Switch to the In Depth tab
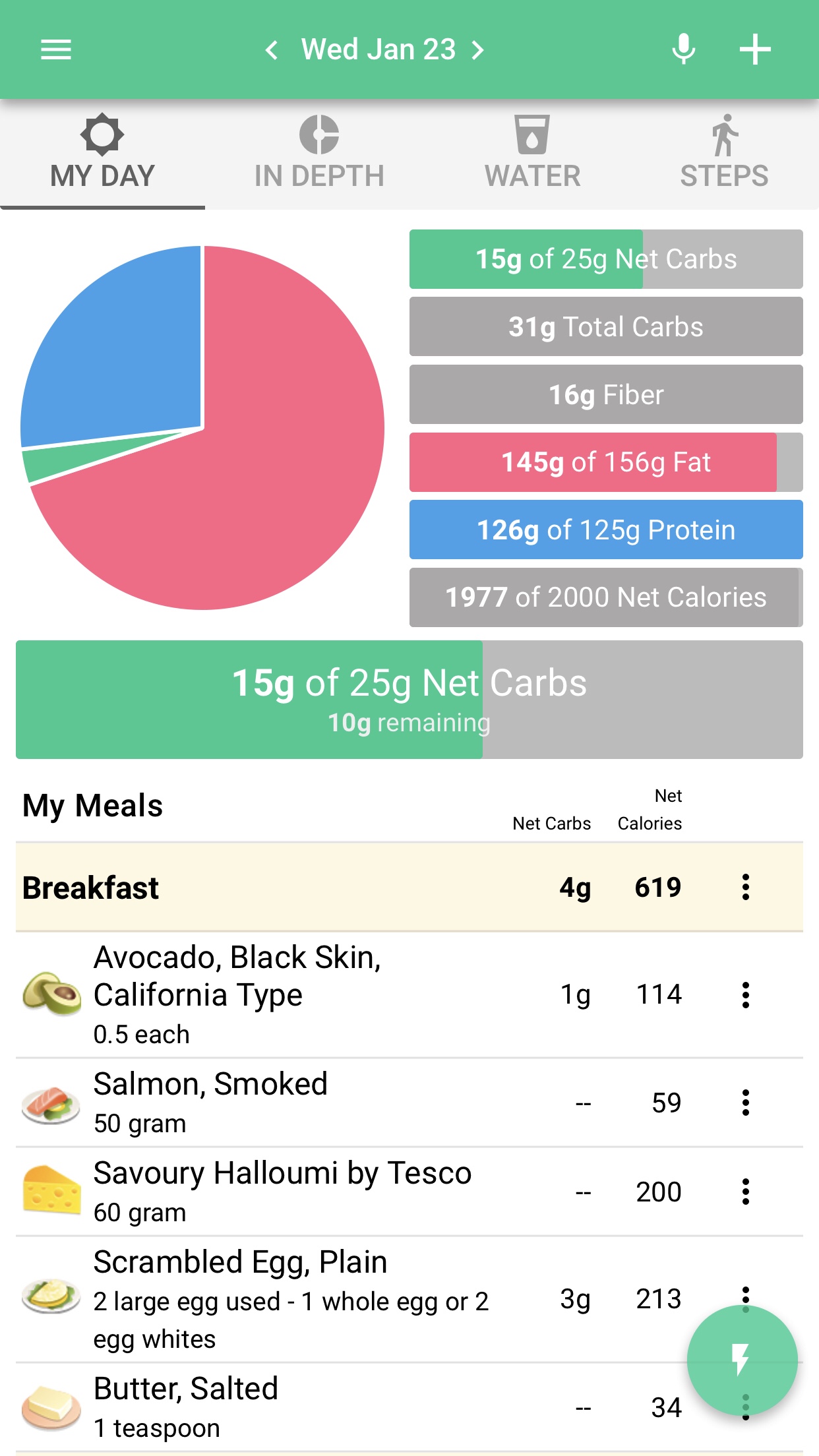The image size is (819, 1456). 319,154
